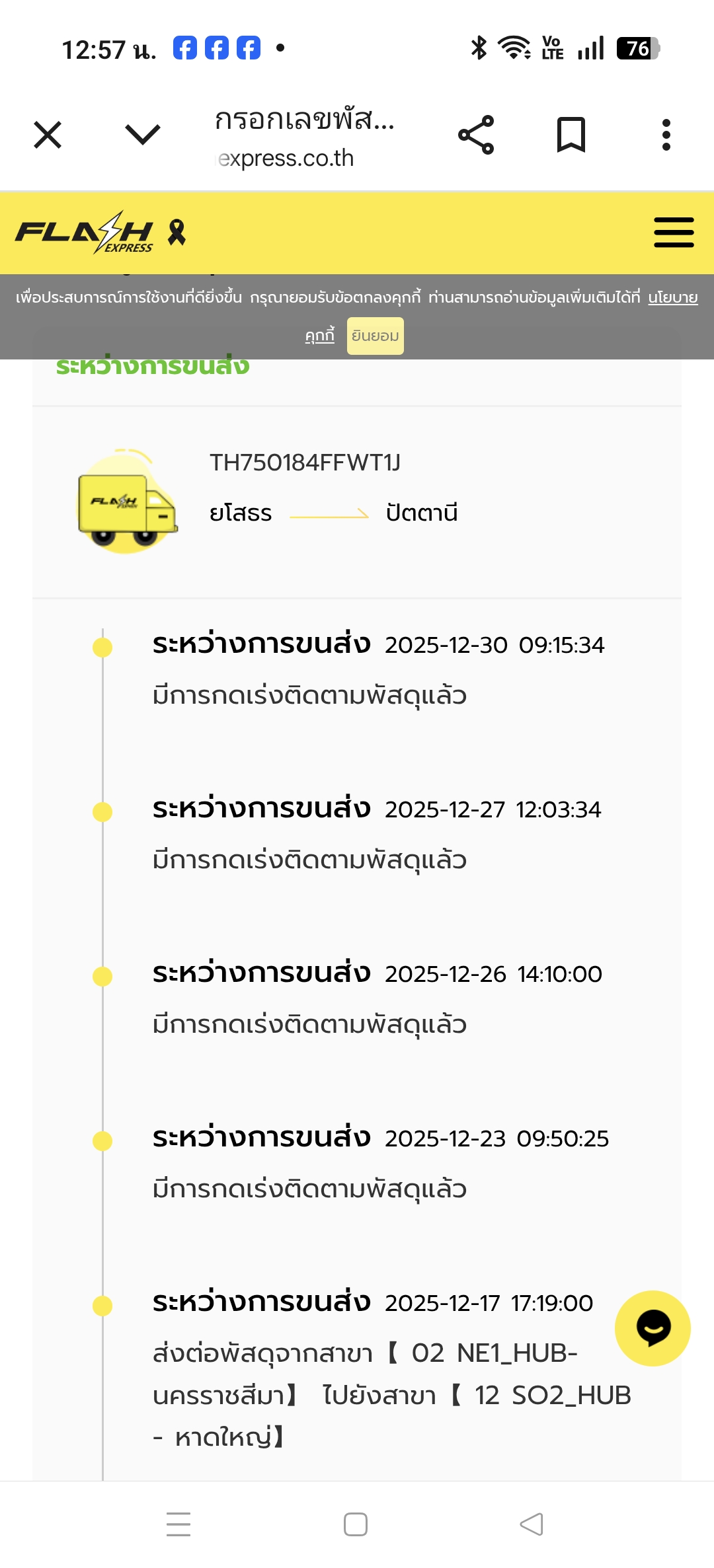This screenshot has height=1568, width=714.
Task: Accept cookies with the ยินยอม button
Action: (x=375, y=336)
